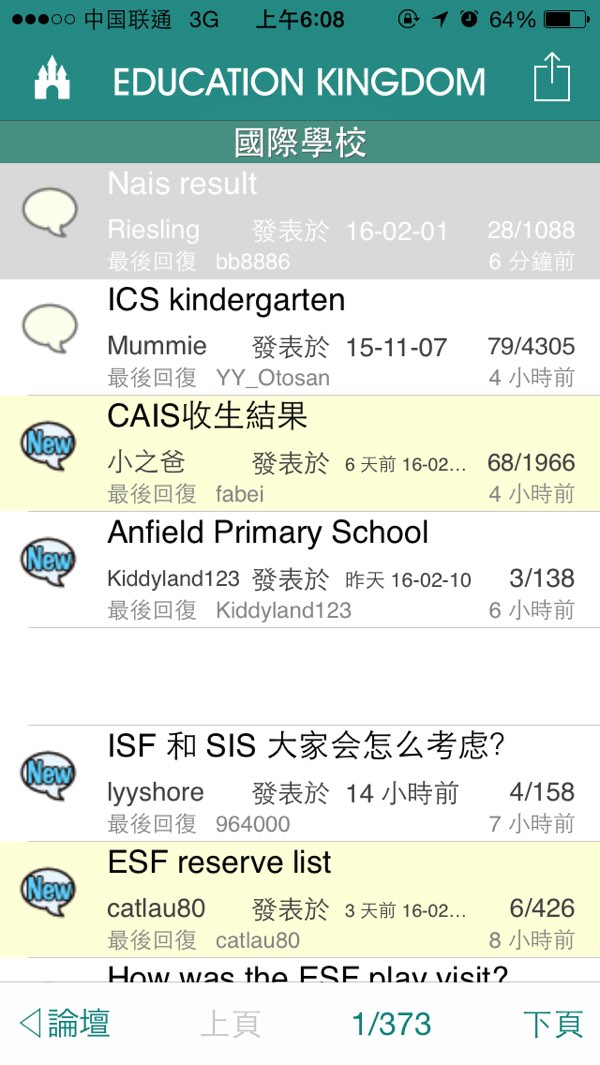Go to next page with 下頁

[x=552, y=1023]
